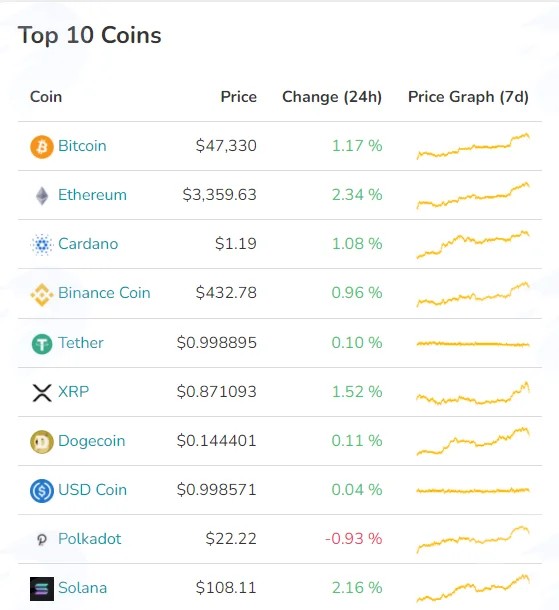Open the Bitcoin coin link
Screen dimensions: 559x610
82,146
